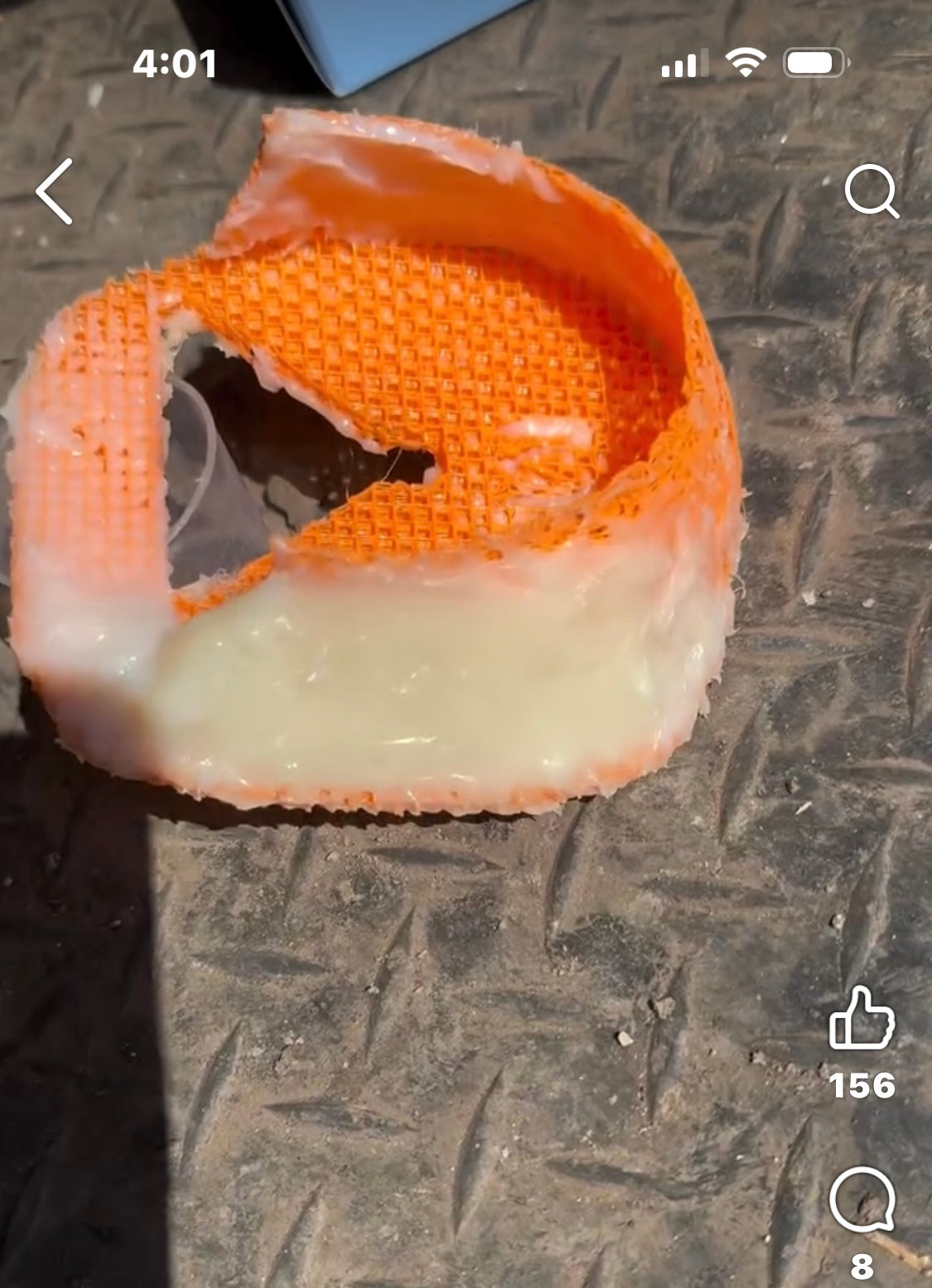Open search with the magnifier icon
The width and height of the screenshot is (932, 1288).
pyautogui.click(x=871, y=191)
